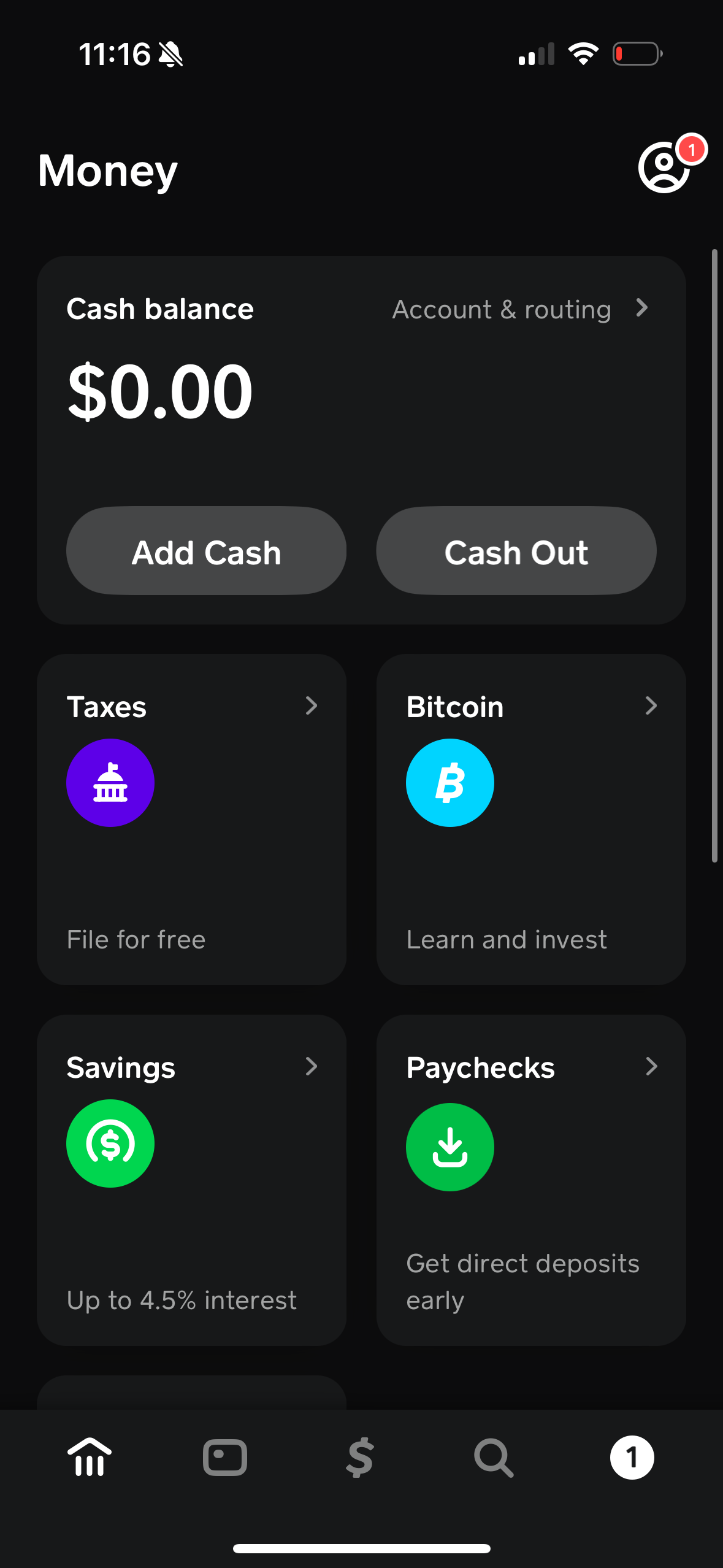
Task: Expand the Bitcoin section chevron
Action: coord(652,706)
